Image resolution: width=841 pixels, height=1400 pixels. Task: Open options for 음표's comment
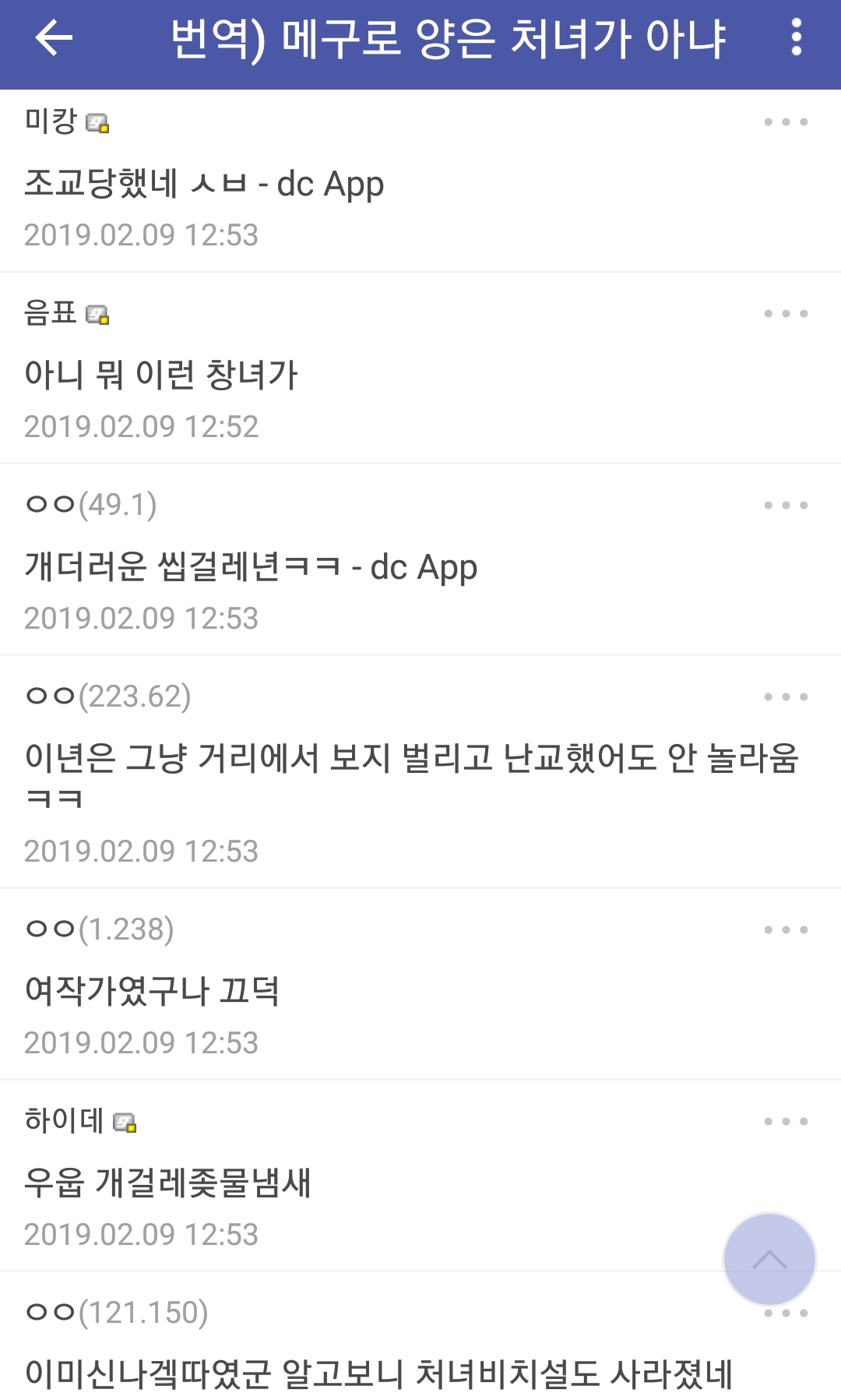(x=785, y=314)
